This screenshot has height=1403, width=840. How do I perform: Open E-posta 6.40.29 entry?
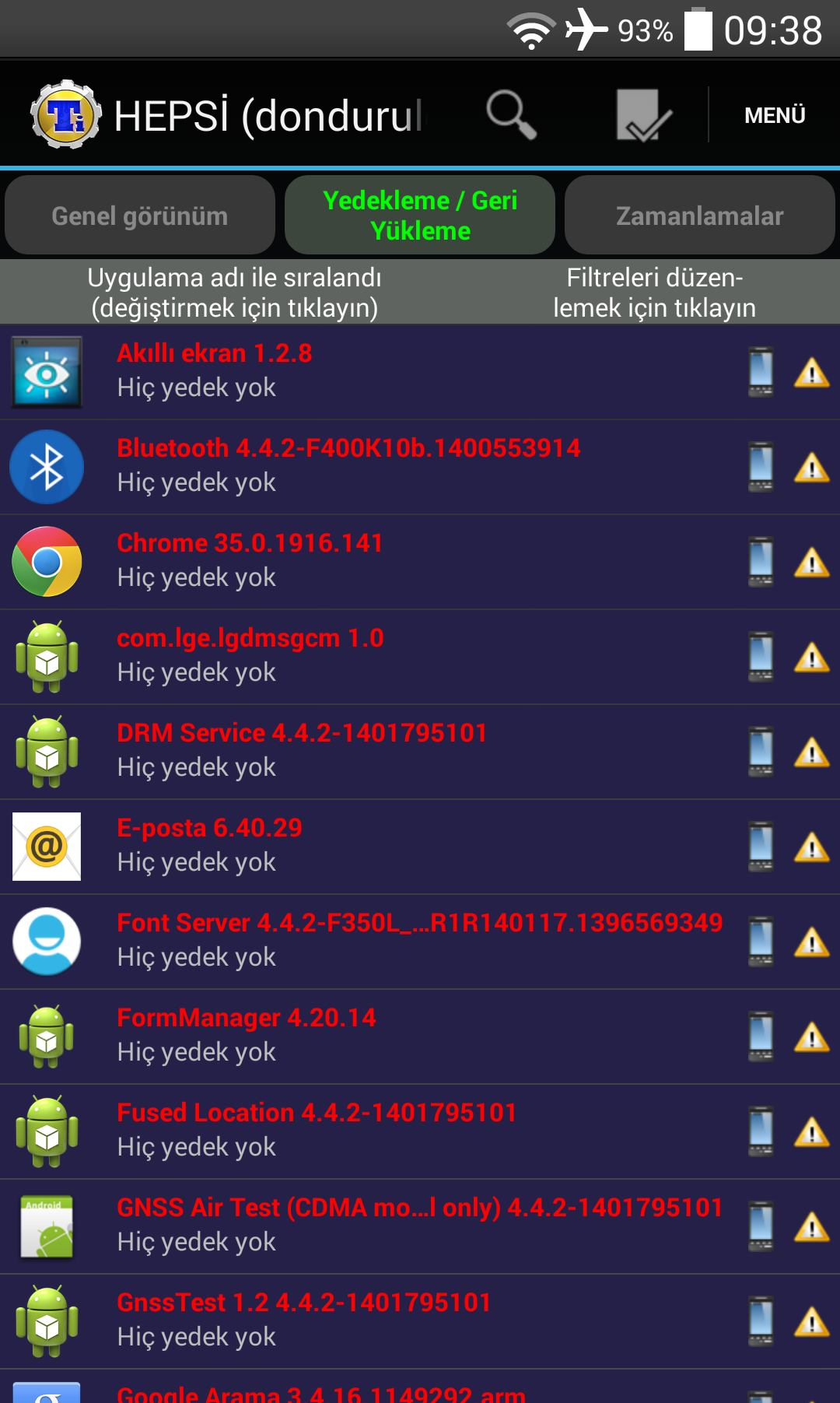click(420, 847)
